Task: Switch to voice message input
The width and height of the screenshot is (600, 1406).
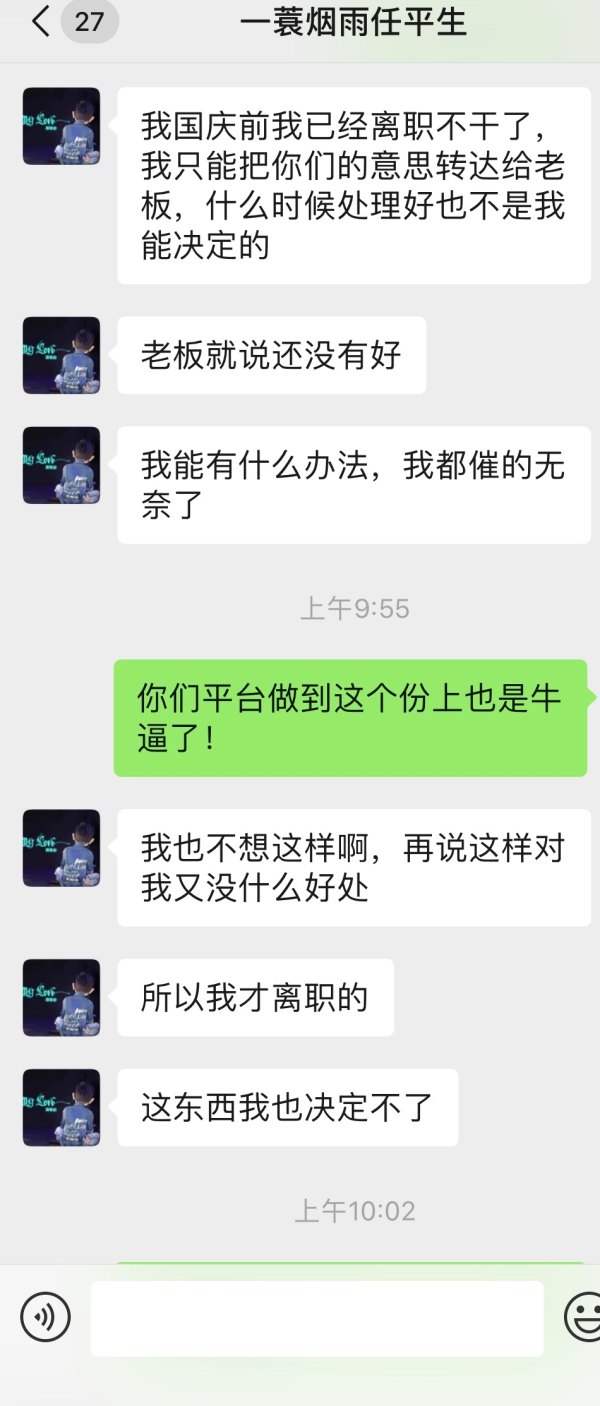Action: tap(45, 1317)
